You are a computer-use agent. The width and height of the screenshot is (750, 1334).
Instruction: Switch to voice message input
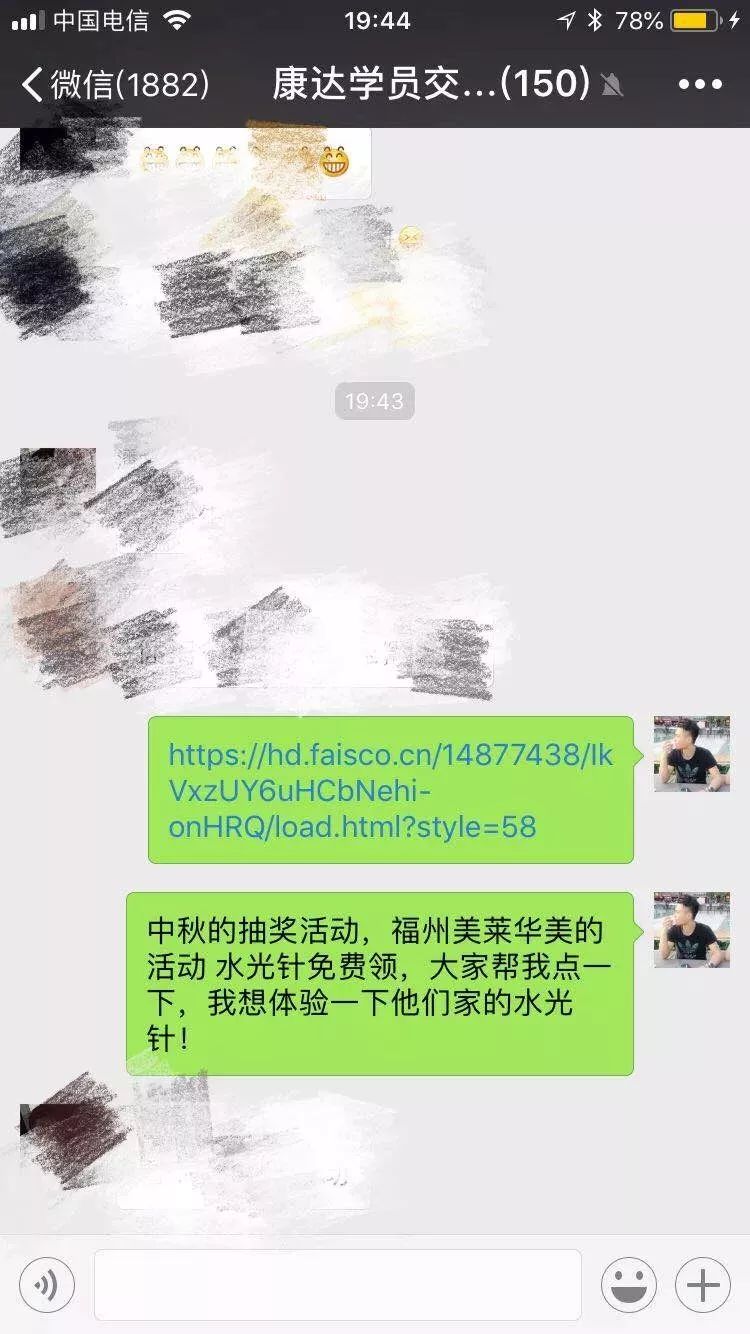pyautogui.click(x=47, y=1285)
